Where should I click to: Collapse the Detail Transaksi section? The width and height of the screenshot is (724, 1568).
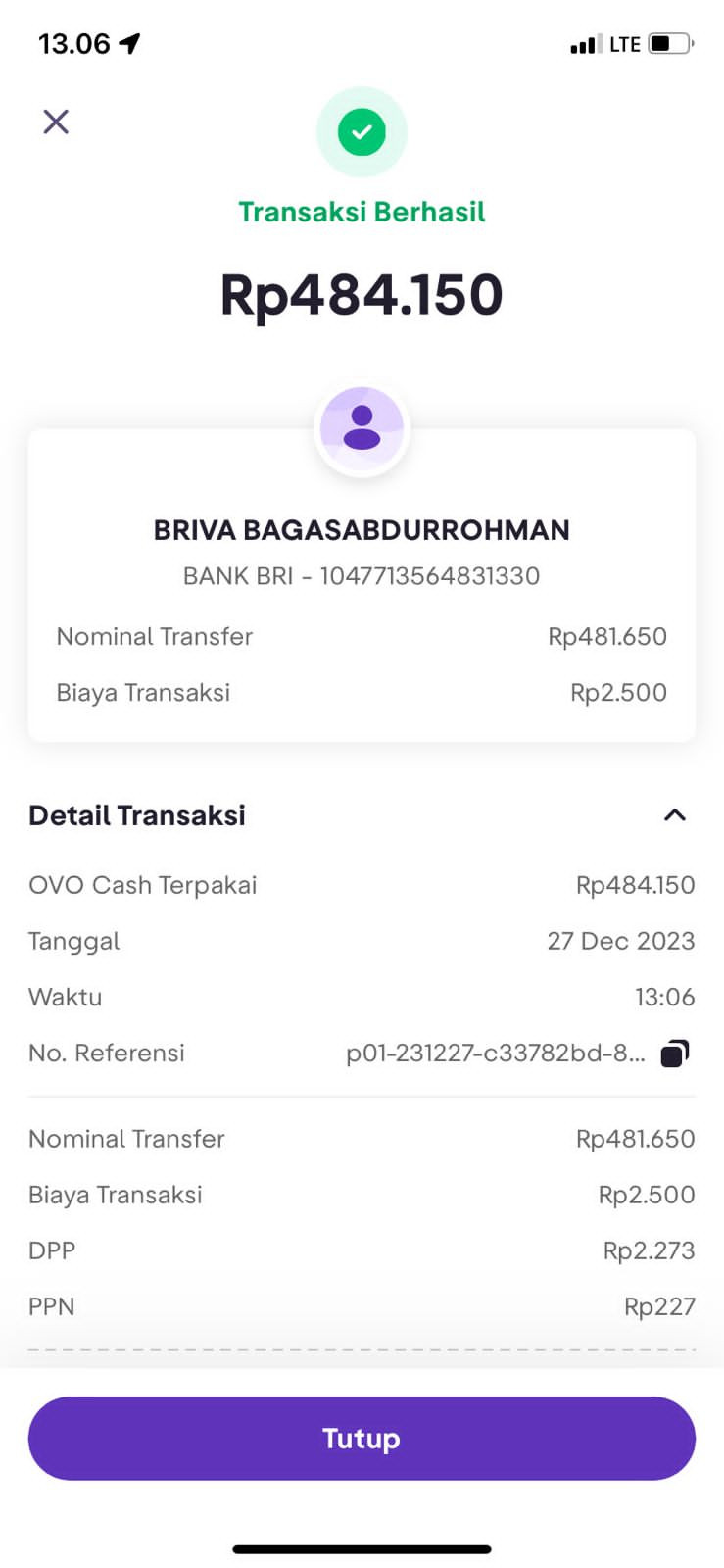tap(674, 815)
